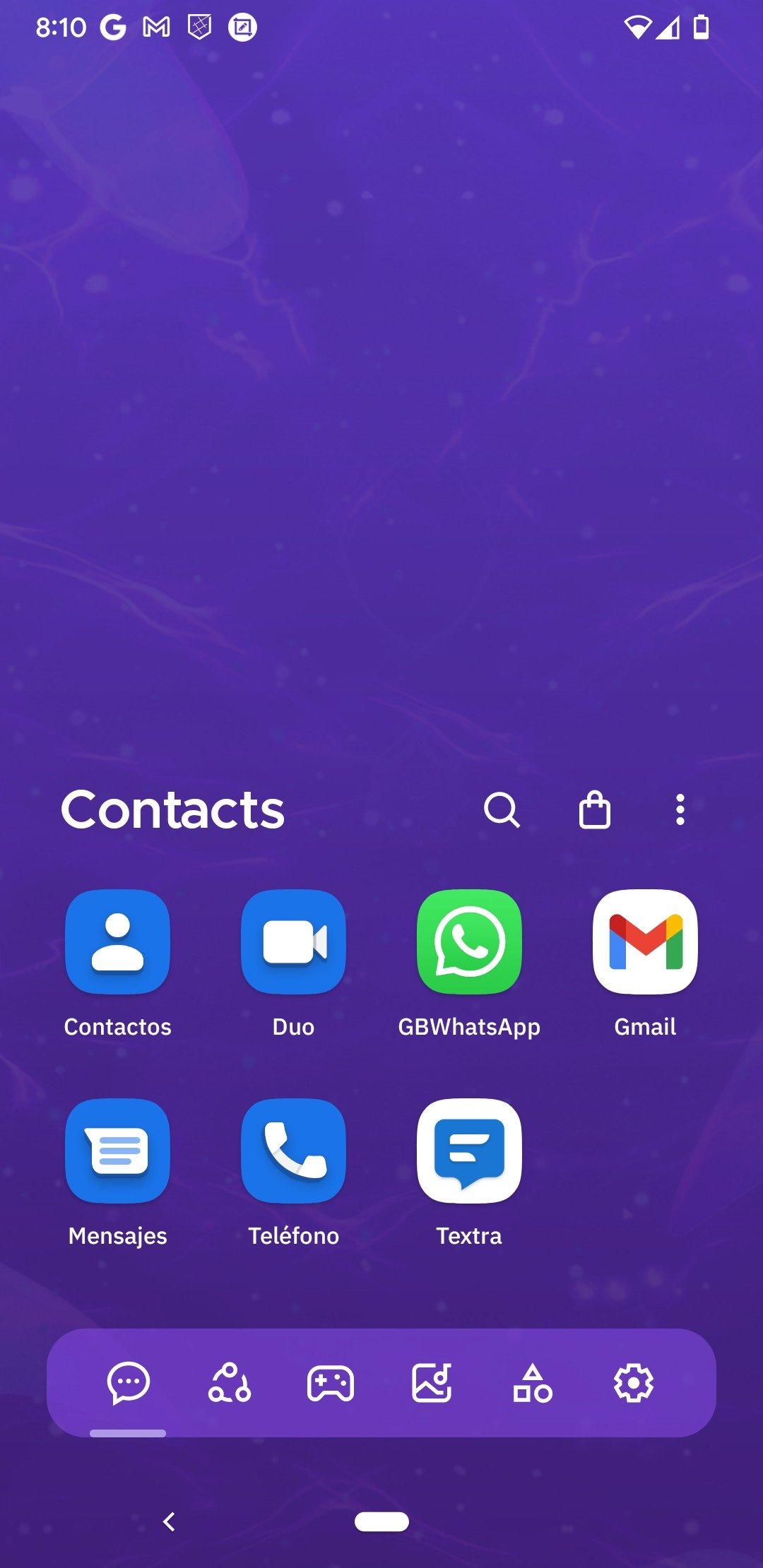Open the three-dot overflow menu

[680, 809]
